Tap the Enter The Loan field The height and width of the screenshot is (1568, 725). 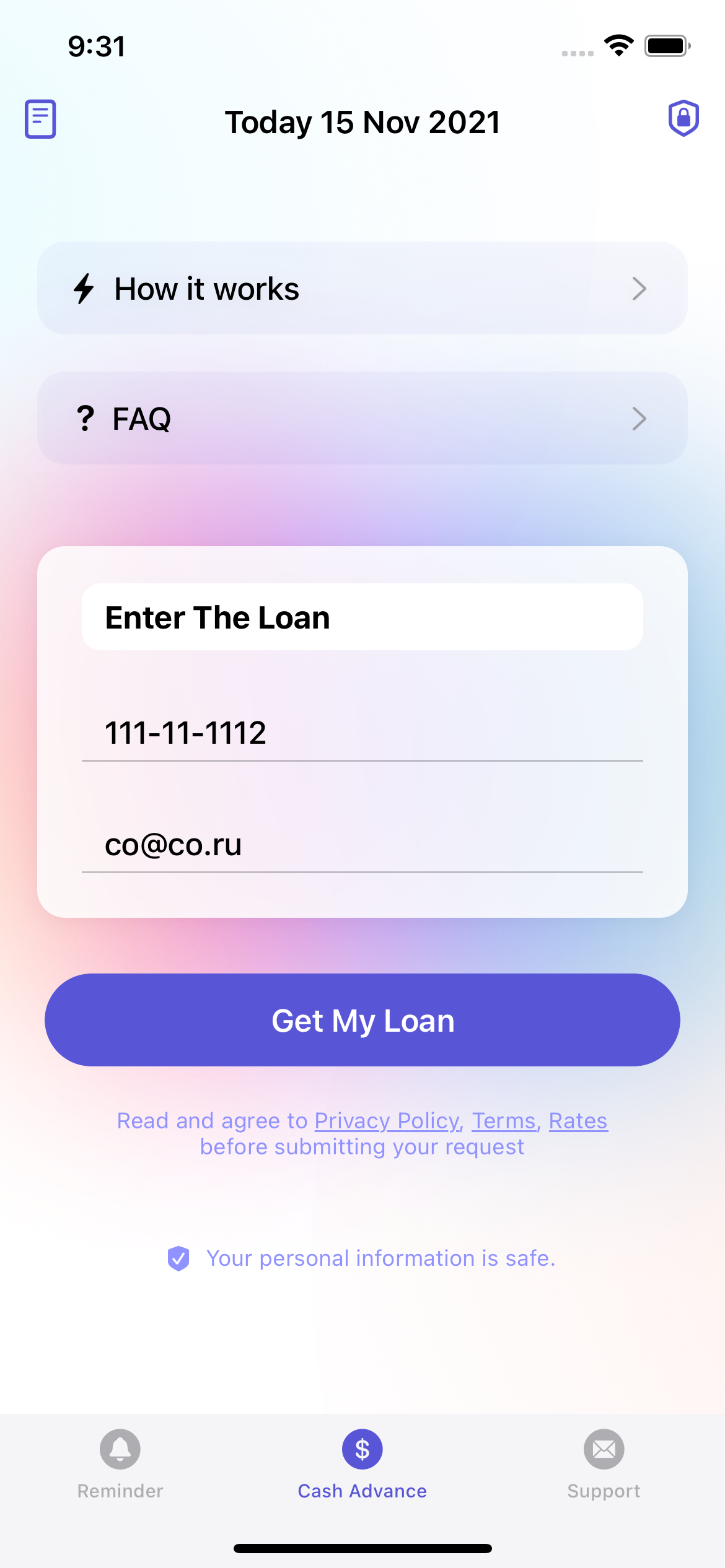pyautogui.click(x=362, y=617)
